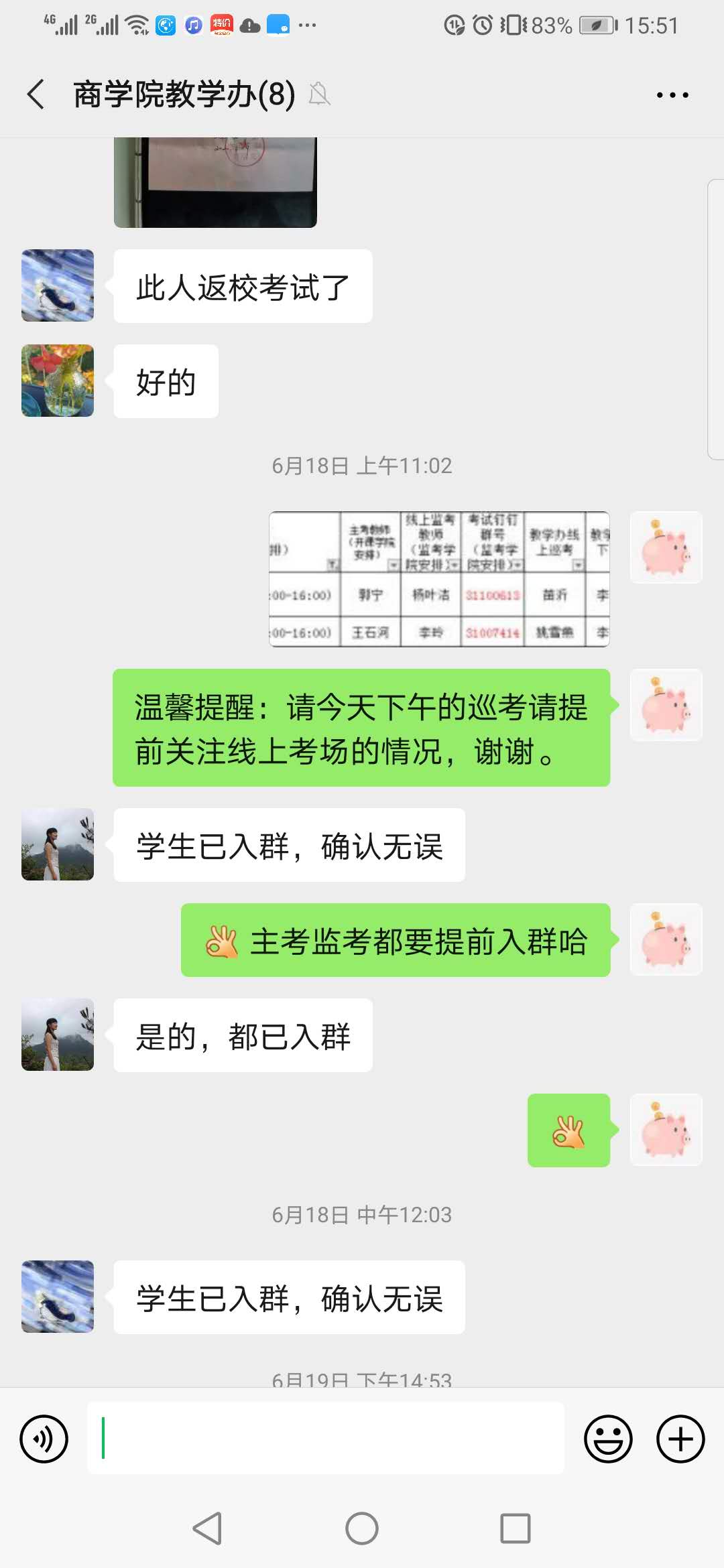The height and width of the screenshot is (1568, 724).
Task: Open profile of sender of 此人返校考试了
Action: tap(58, 285)
